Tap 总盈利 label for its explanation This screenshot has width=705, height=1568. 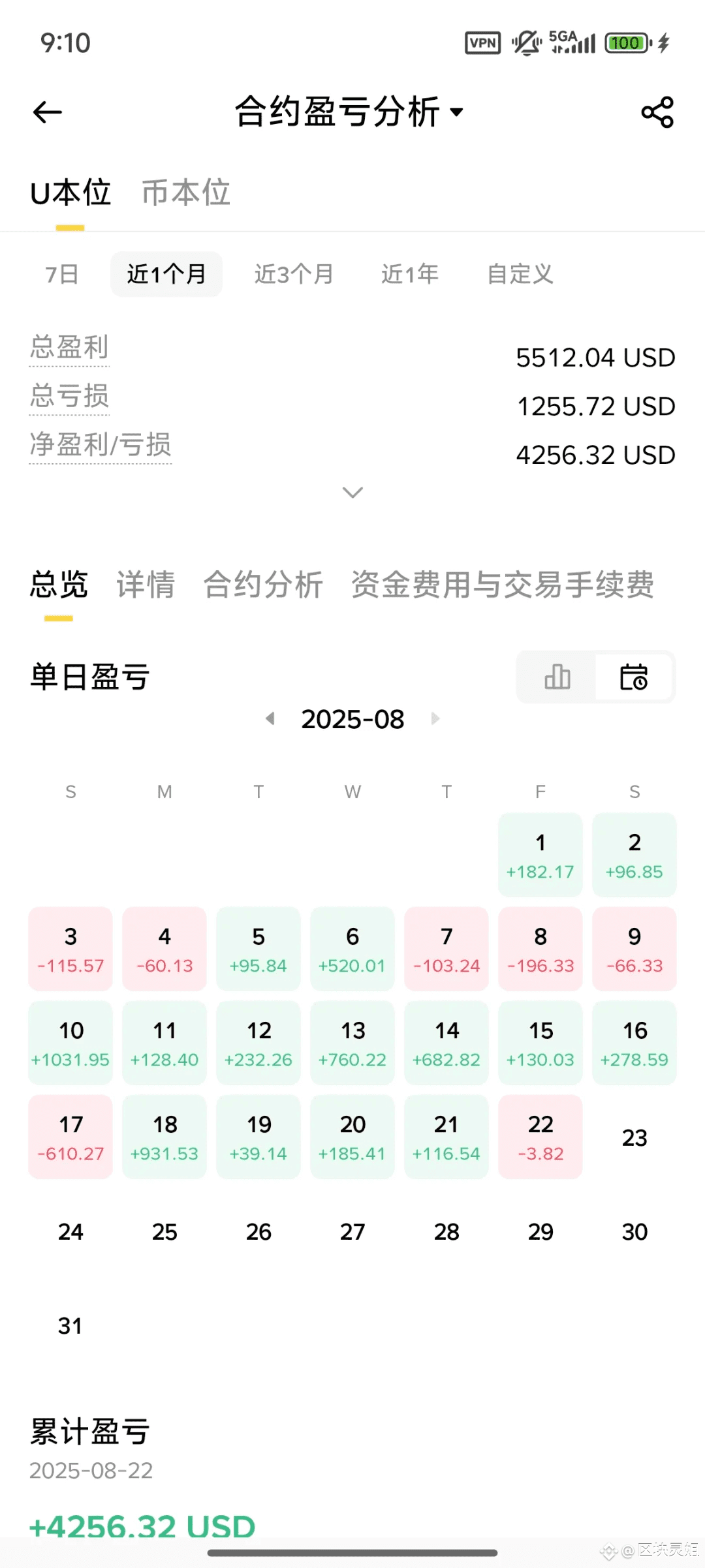[x=69, y=347]
